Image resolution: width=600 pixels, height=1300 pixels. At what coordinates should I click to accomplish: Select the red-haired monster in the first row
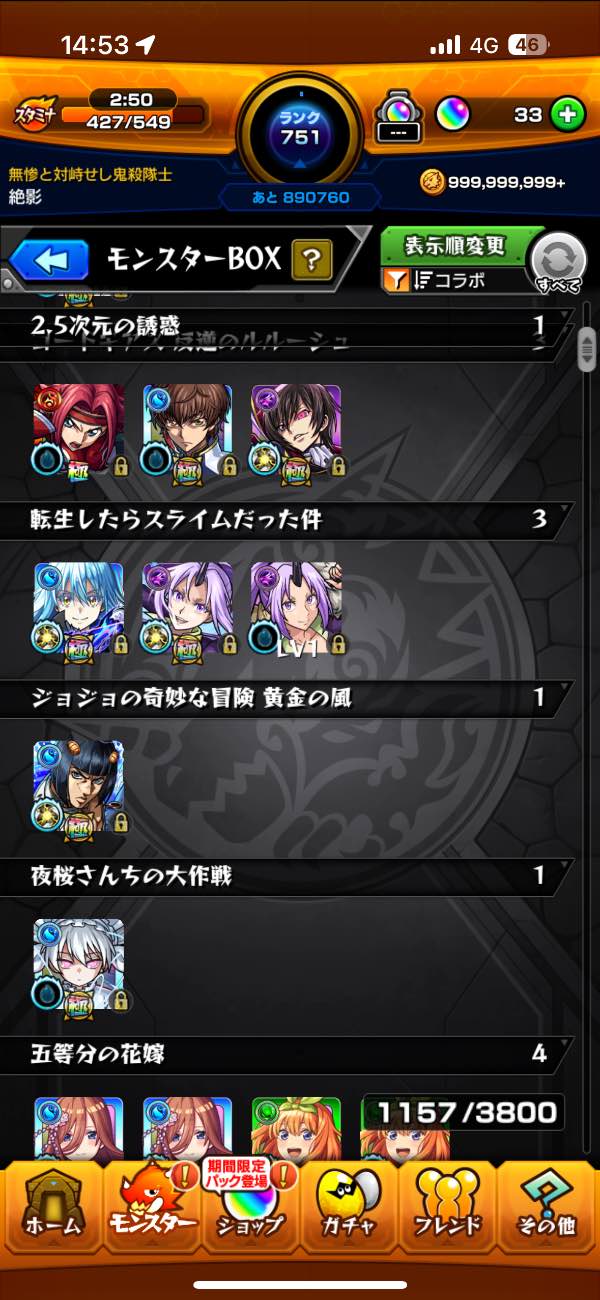click(x=78, y=430)
